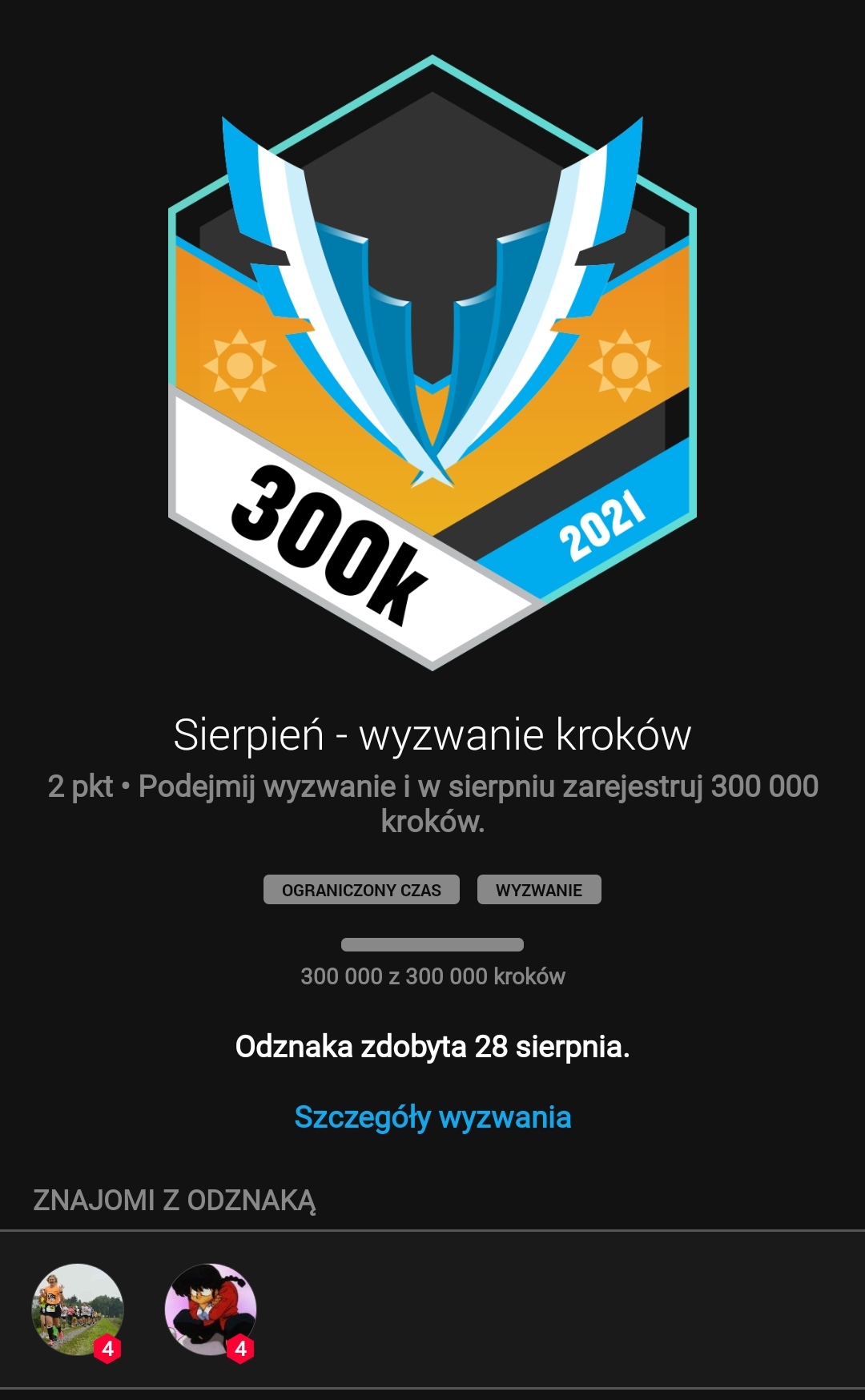Tap the OGRANICZONY CZAS chip
Viewport: 865px width, 1400px height.
361,890
